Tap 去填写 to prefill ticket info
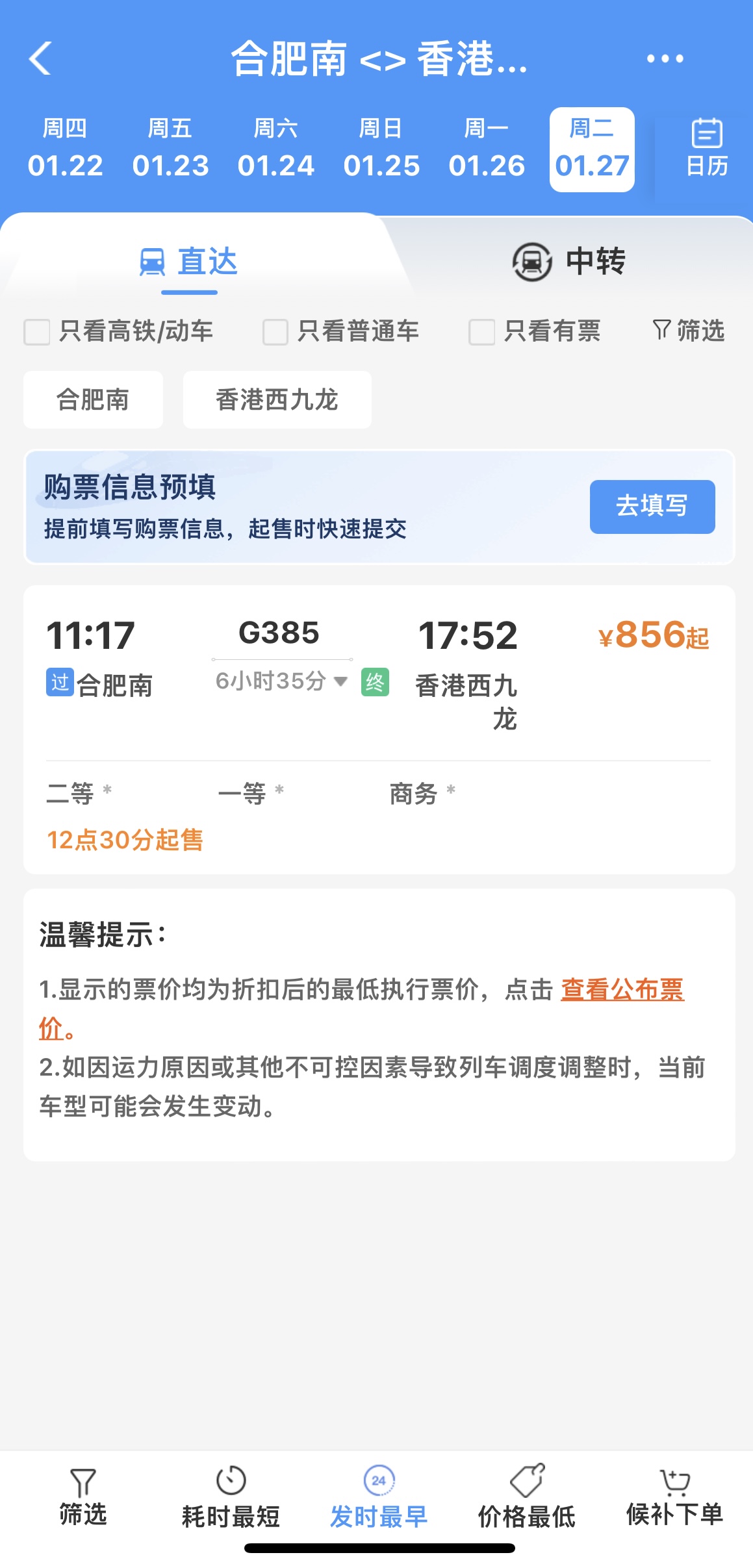 [x=652, y=507]
